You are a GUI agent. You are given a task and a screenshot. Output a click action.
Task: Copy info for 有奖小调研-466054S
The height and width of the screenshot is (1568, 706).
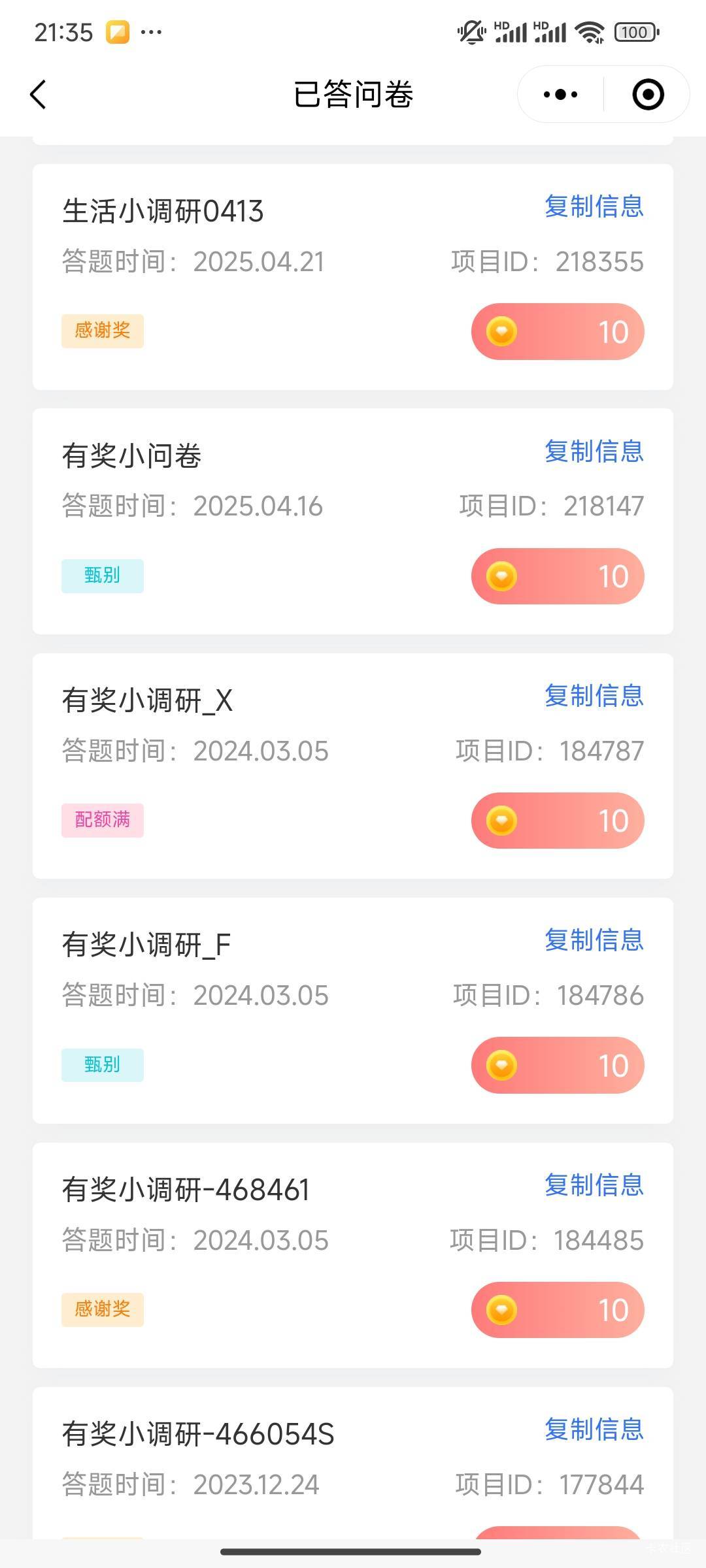[x=594, y=1429]
